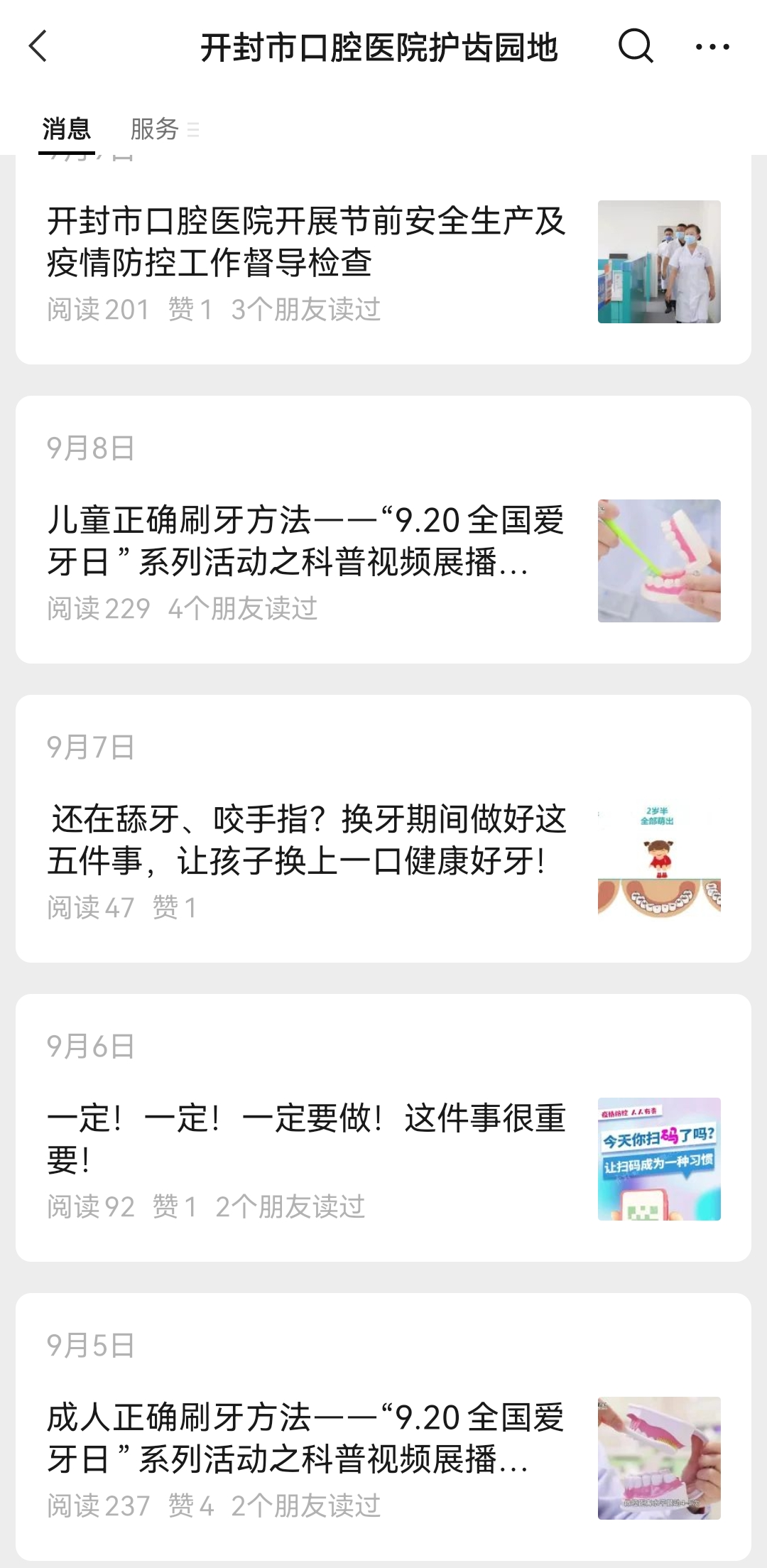Switch to the 服务 tab
The width and height of the screenshot is (767, 1568).
[155, 129]
